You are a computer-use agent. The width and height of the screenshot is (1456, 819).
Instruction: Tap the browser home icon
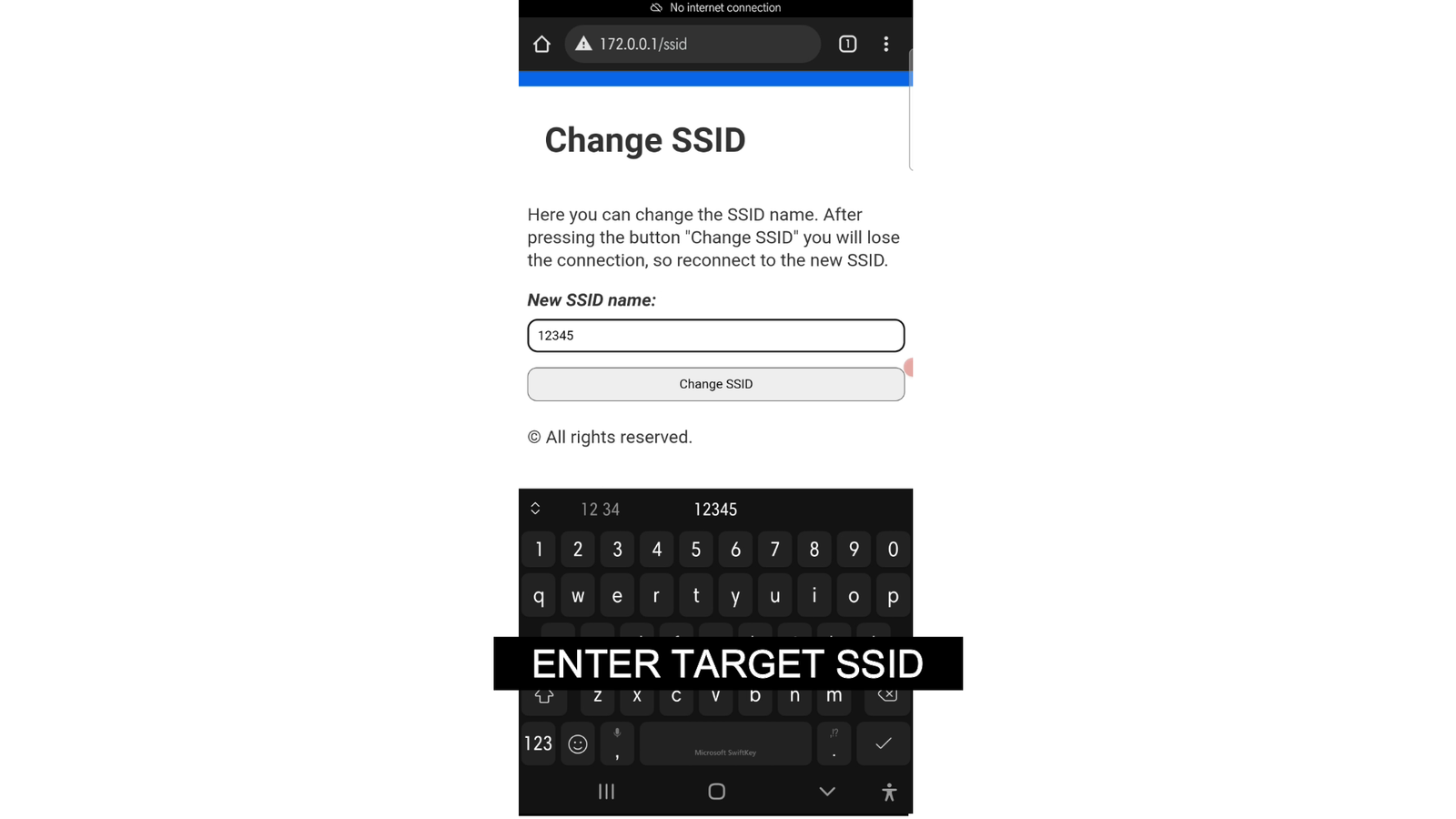click(x=541, y=44)
